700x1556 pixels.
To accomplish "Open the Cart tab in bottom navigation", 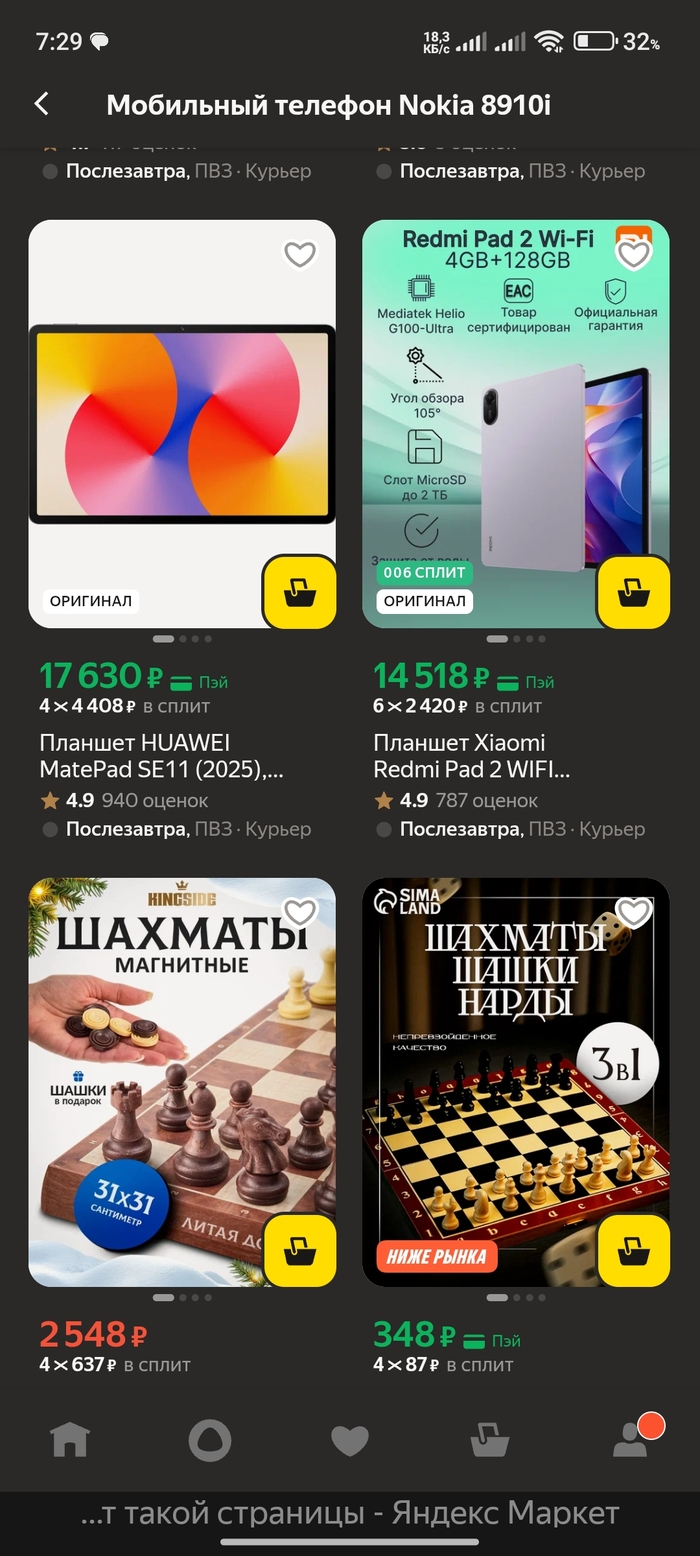I will 490,1440.
